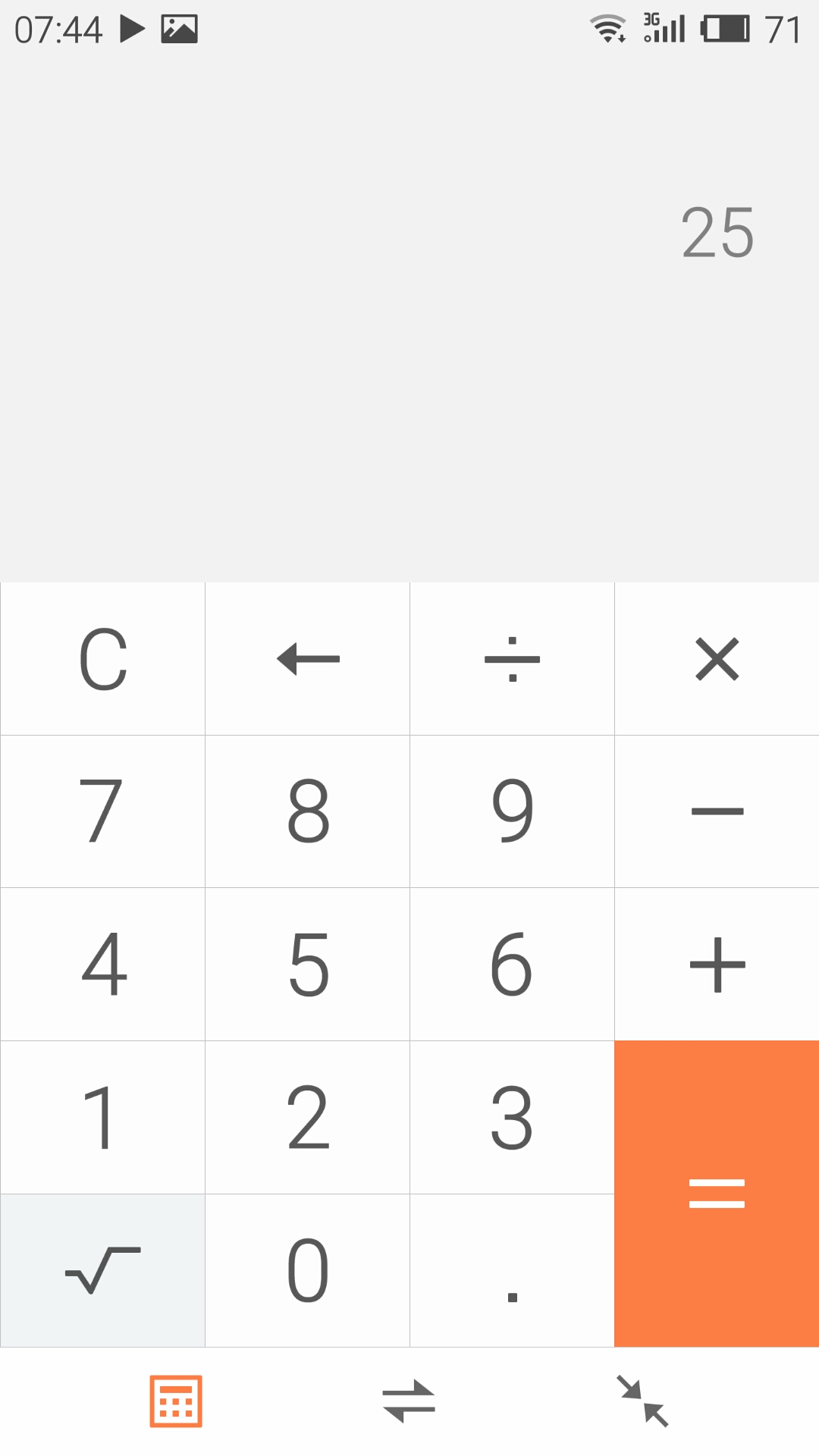The width and height of the screenshot is (819, 1456).
Task: Shrink calculator with the collapse arrows icon
Action: [642, 1401]
